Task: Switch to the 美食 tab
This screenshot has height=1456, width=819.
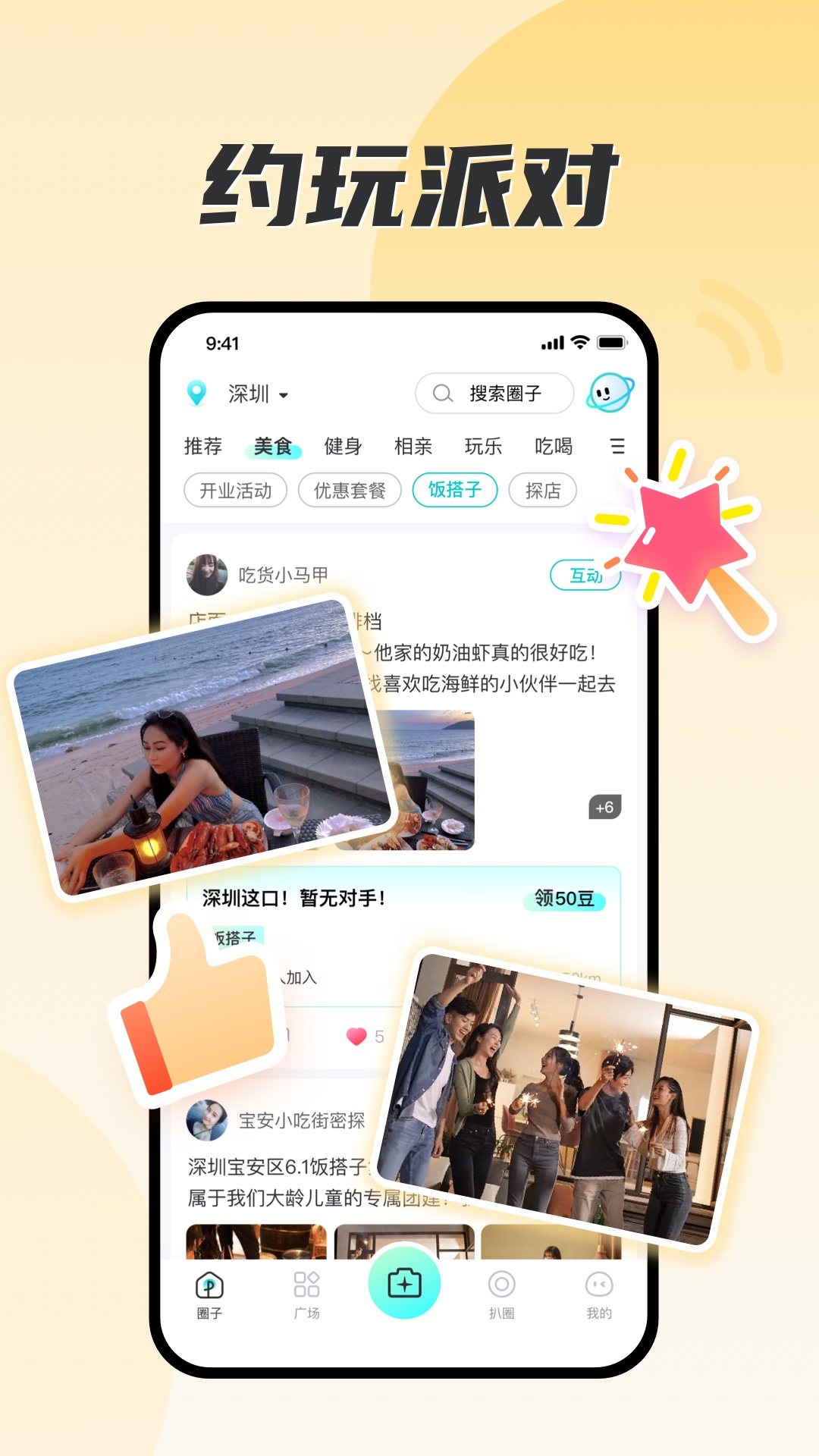Action: 273,447
